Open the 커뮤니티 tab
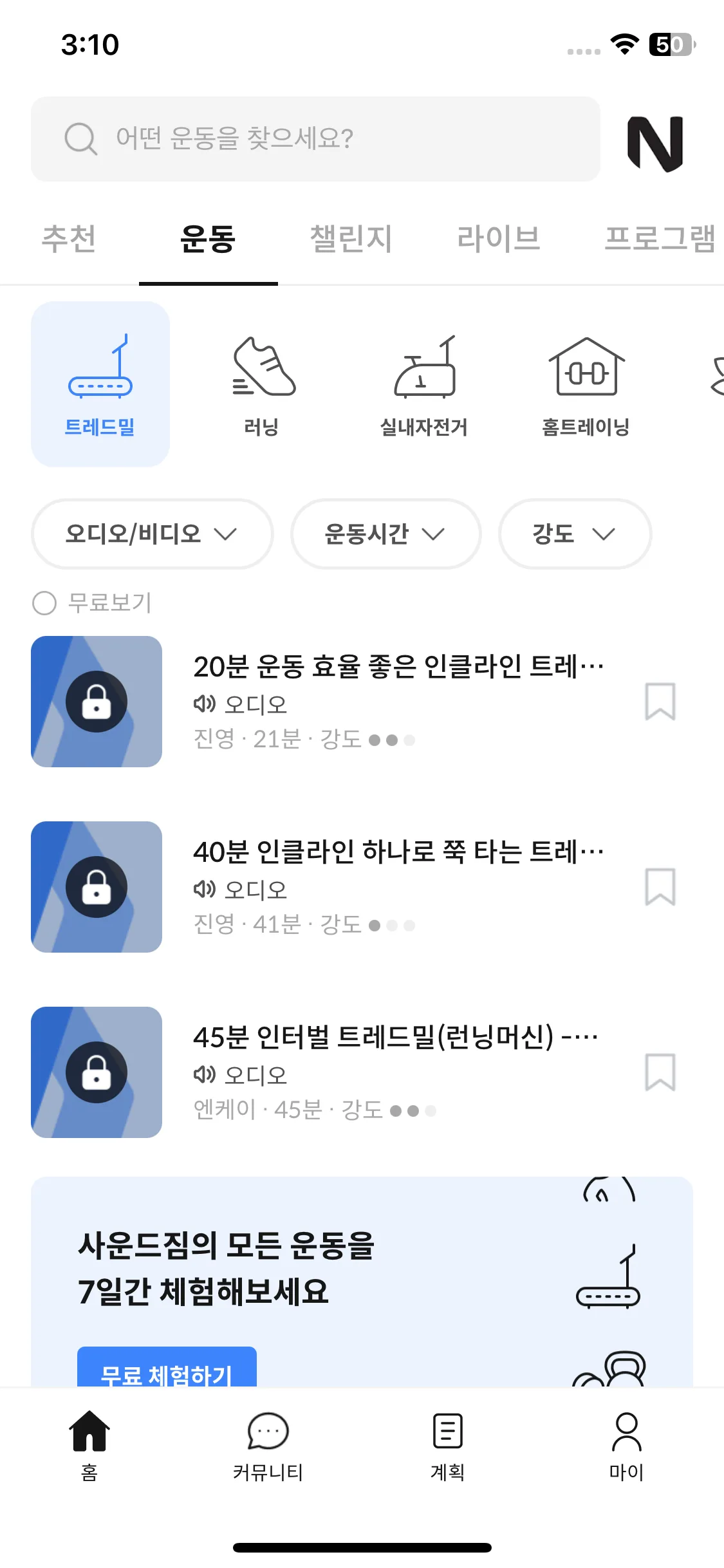 (x=268, y=1445)
